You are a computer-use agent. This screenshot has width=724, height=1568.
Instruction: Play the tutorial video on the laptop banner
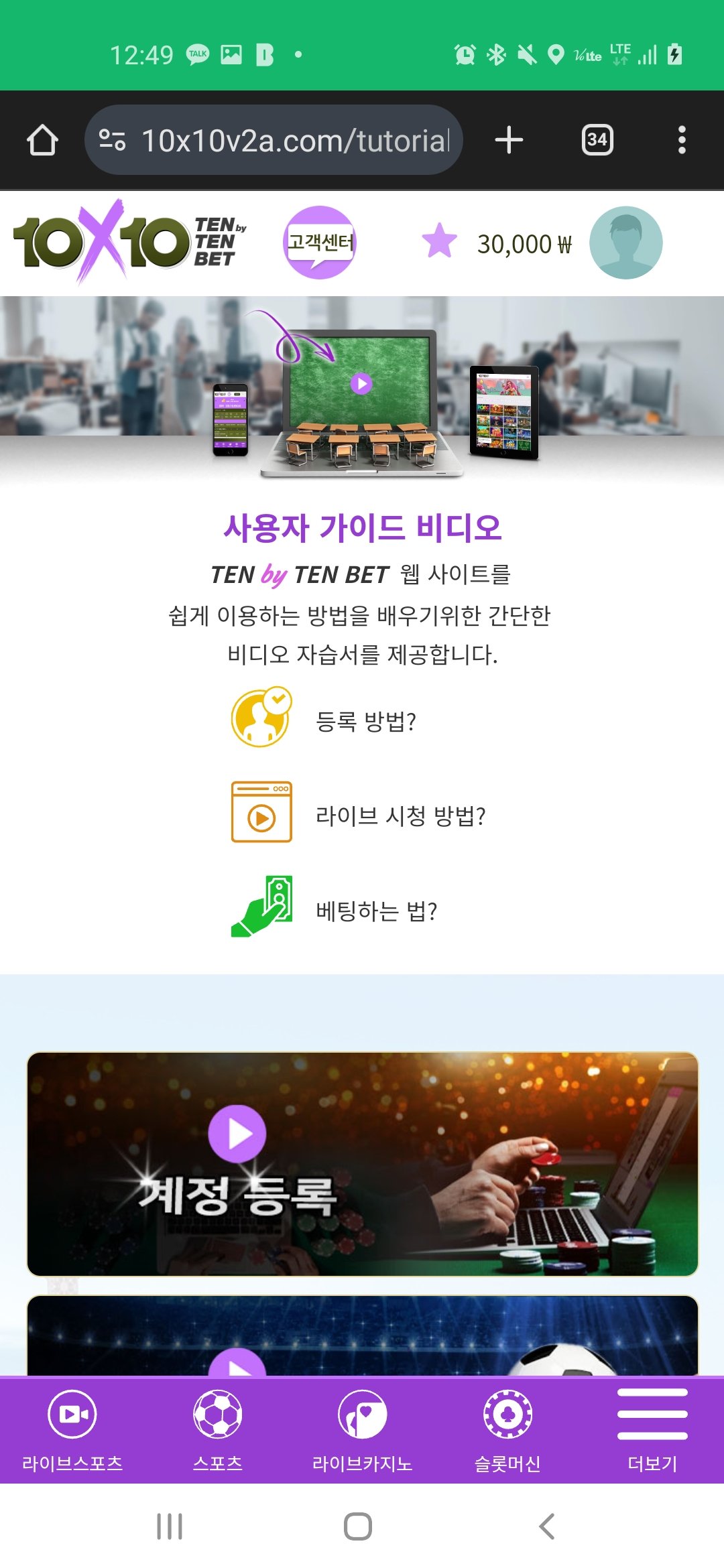point(361,383)
